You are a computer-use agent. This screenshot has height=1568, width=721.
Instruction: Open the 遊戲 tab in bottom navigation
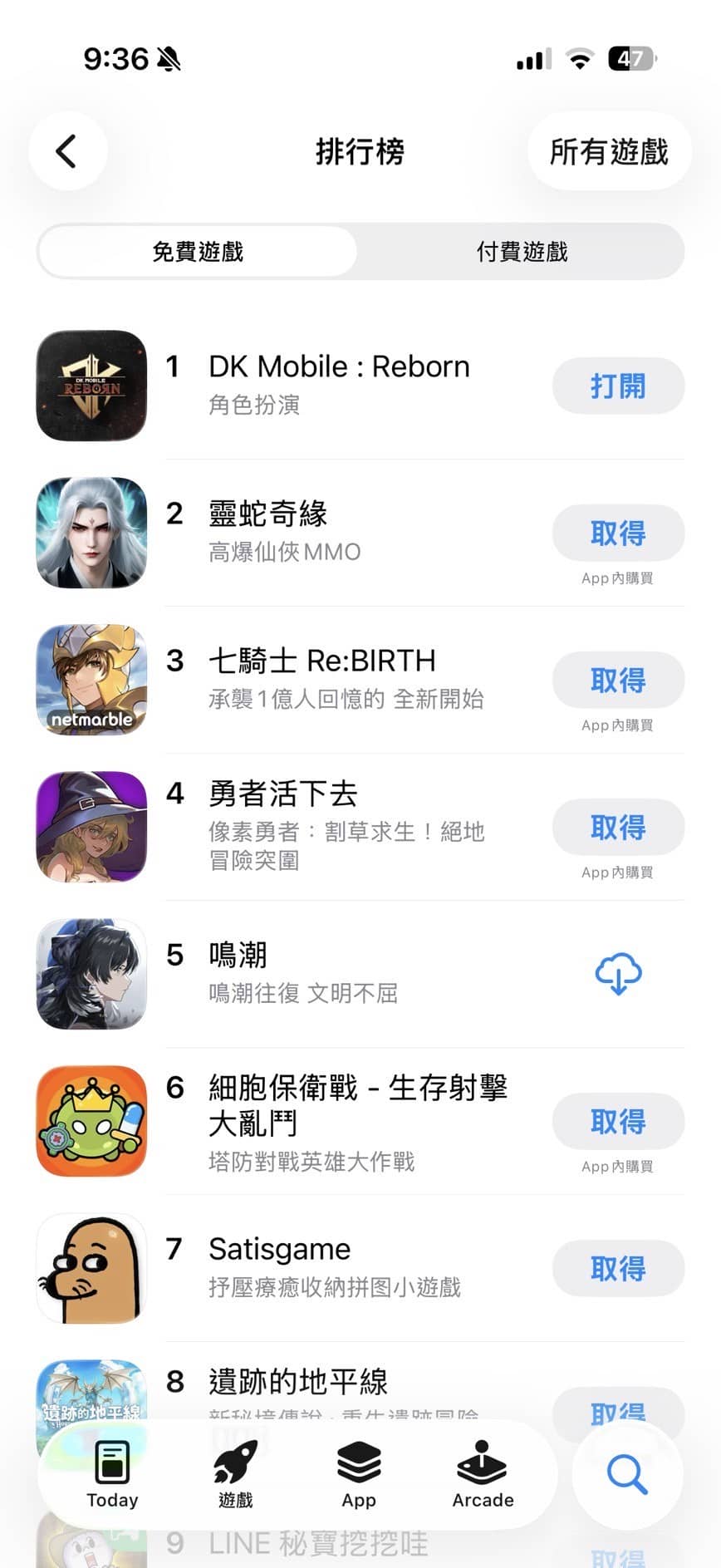[235, 1475]
